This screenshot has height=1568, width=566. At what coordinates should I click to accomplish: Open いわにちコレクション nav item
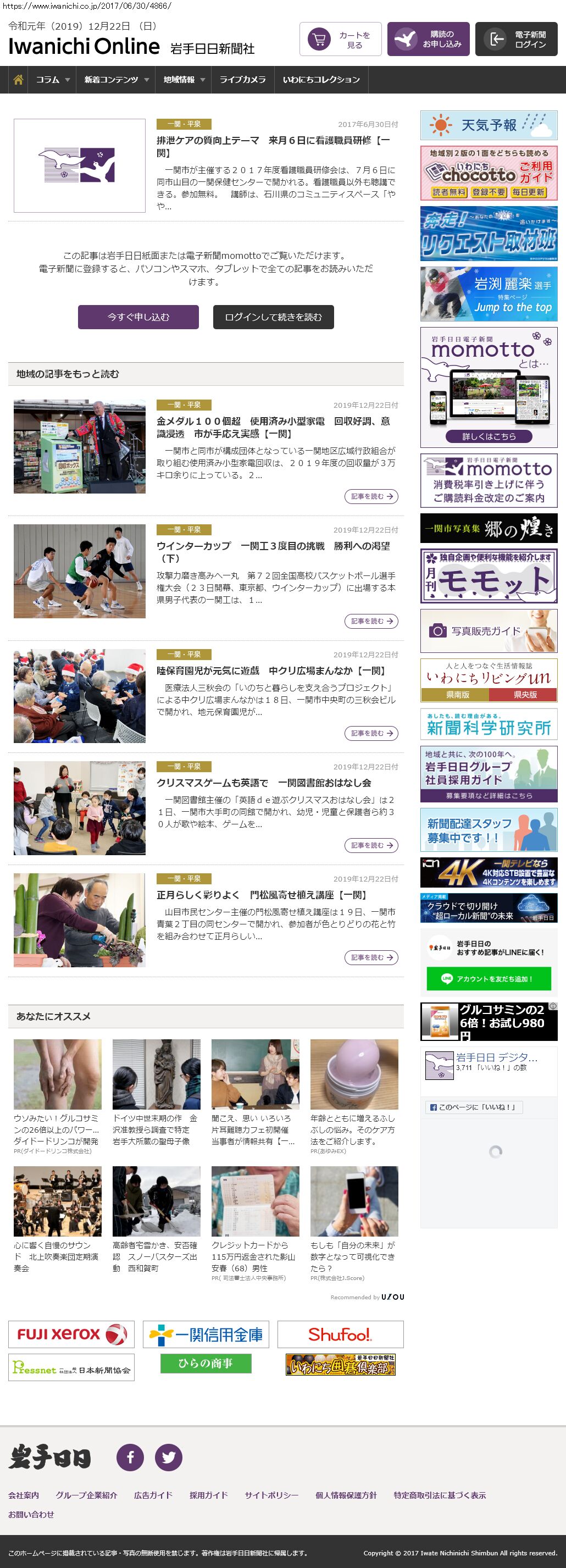point(321,80)
